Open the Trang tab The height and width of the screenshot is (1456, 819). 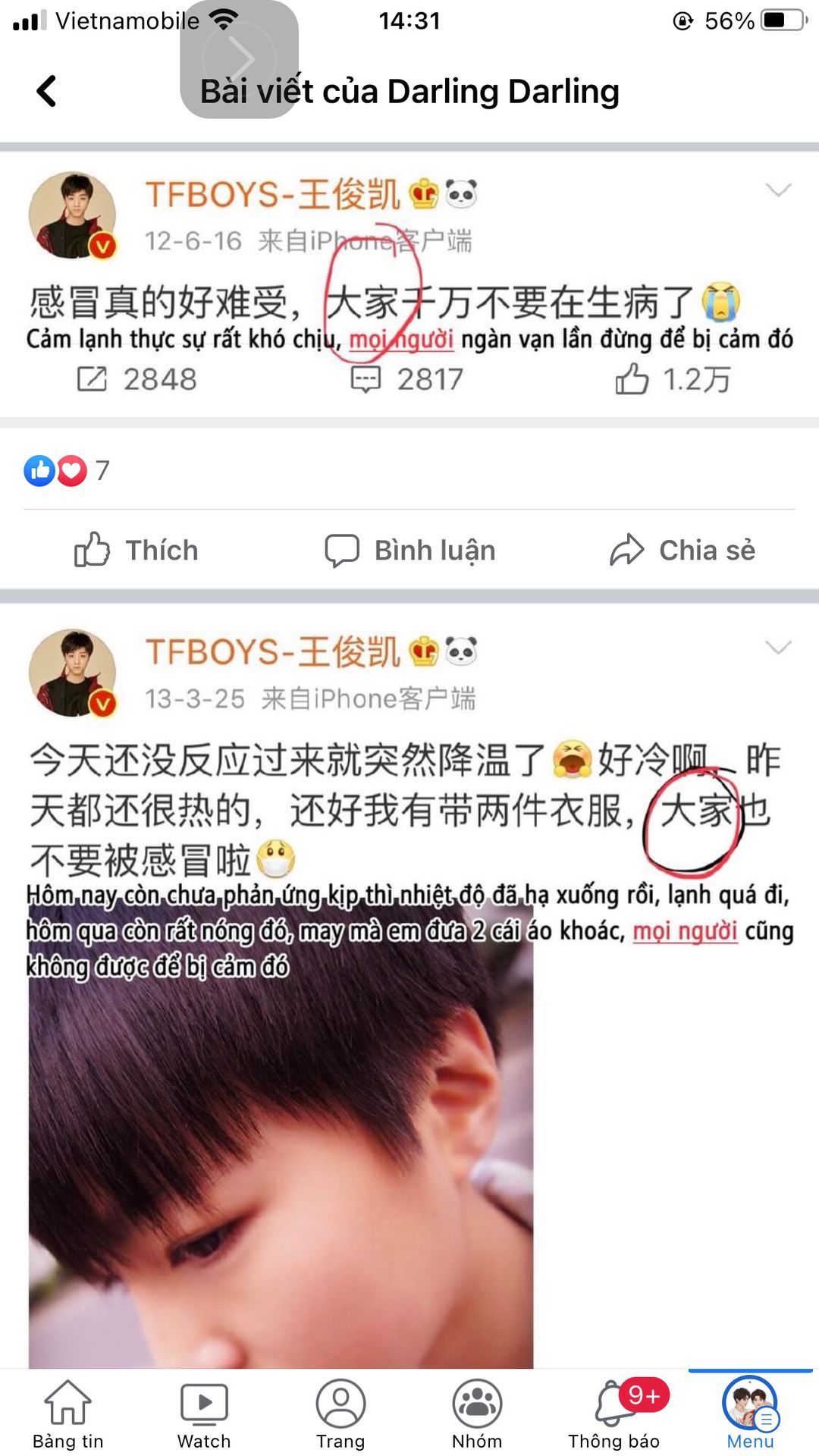point(340,1414)
